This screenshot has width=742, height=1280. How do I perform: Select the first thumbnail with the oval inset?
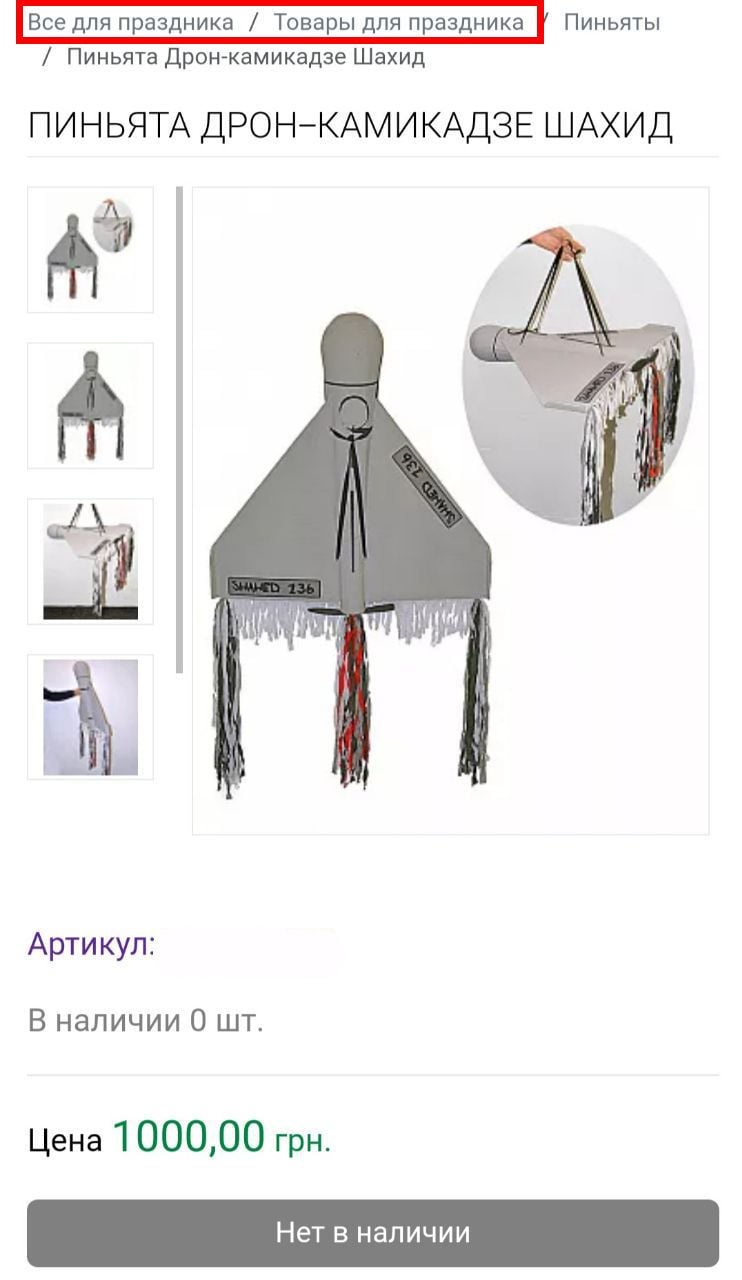click(90, 250)
